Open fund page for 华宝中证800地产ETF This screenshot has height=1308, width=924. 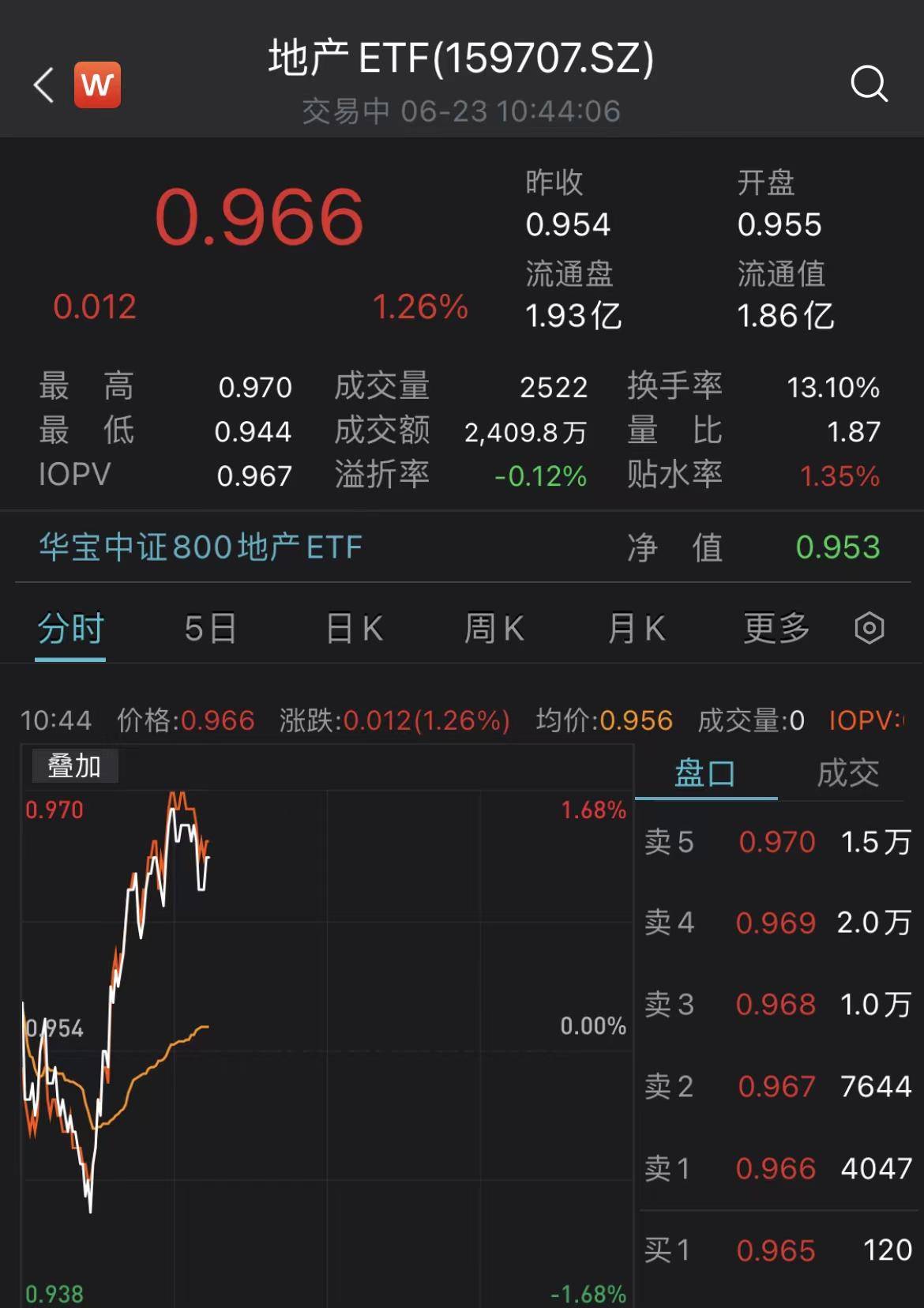(x=200, y=547)
